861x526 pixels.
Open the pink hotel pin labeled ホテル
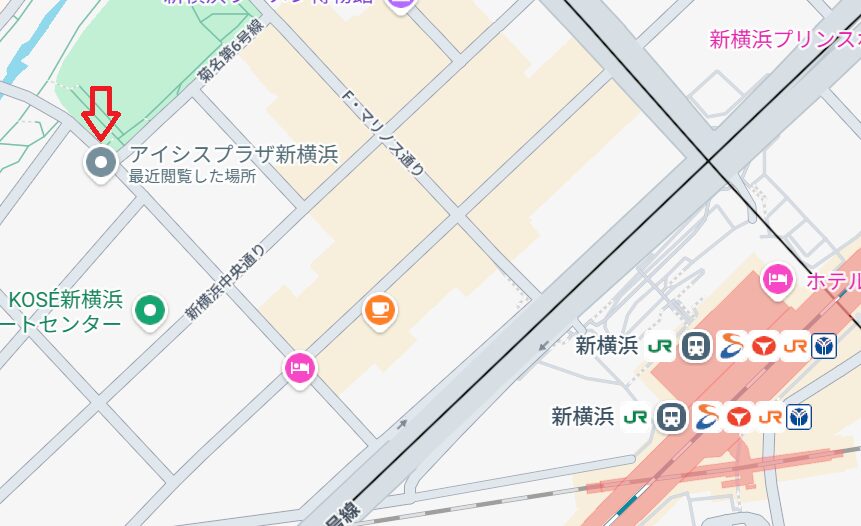(x=778, y=280)
